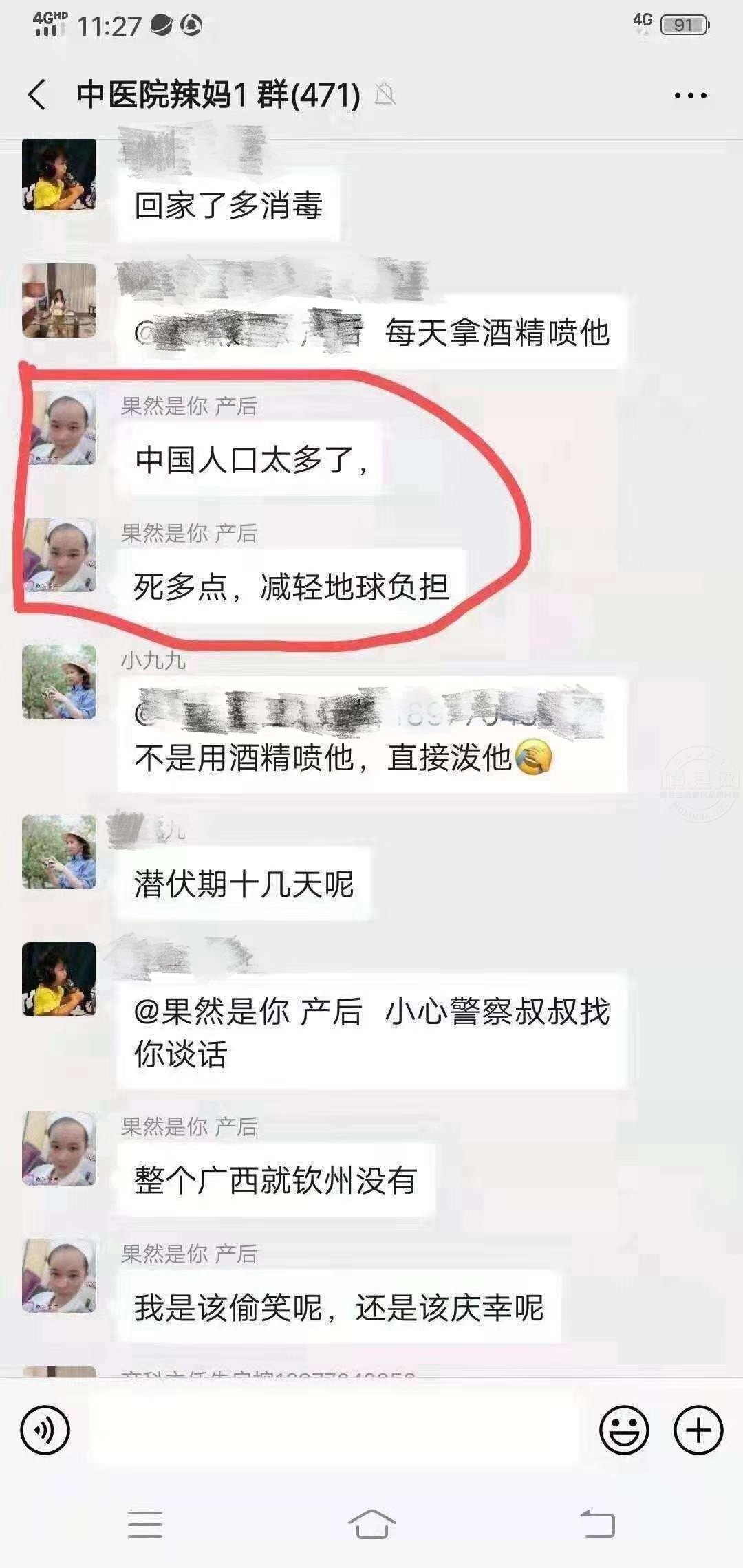Open the plus attachment menu
The width and height of the screenshot is (743, 1568).
click(x=698, y=1430)
